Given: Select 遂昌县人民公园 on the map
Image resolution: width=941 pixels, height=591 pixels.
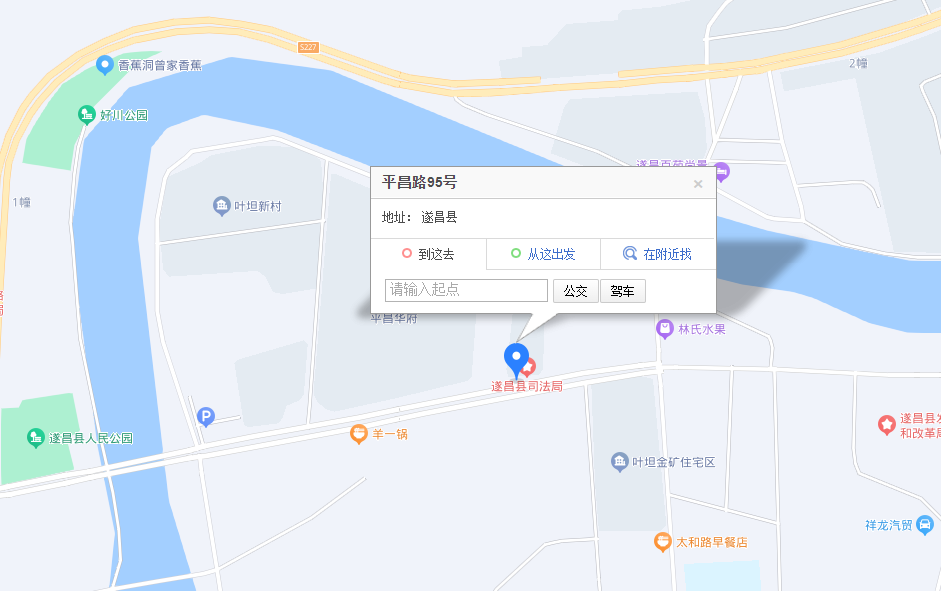Looking at the screenshot, I should 36,438.
